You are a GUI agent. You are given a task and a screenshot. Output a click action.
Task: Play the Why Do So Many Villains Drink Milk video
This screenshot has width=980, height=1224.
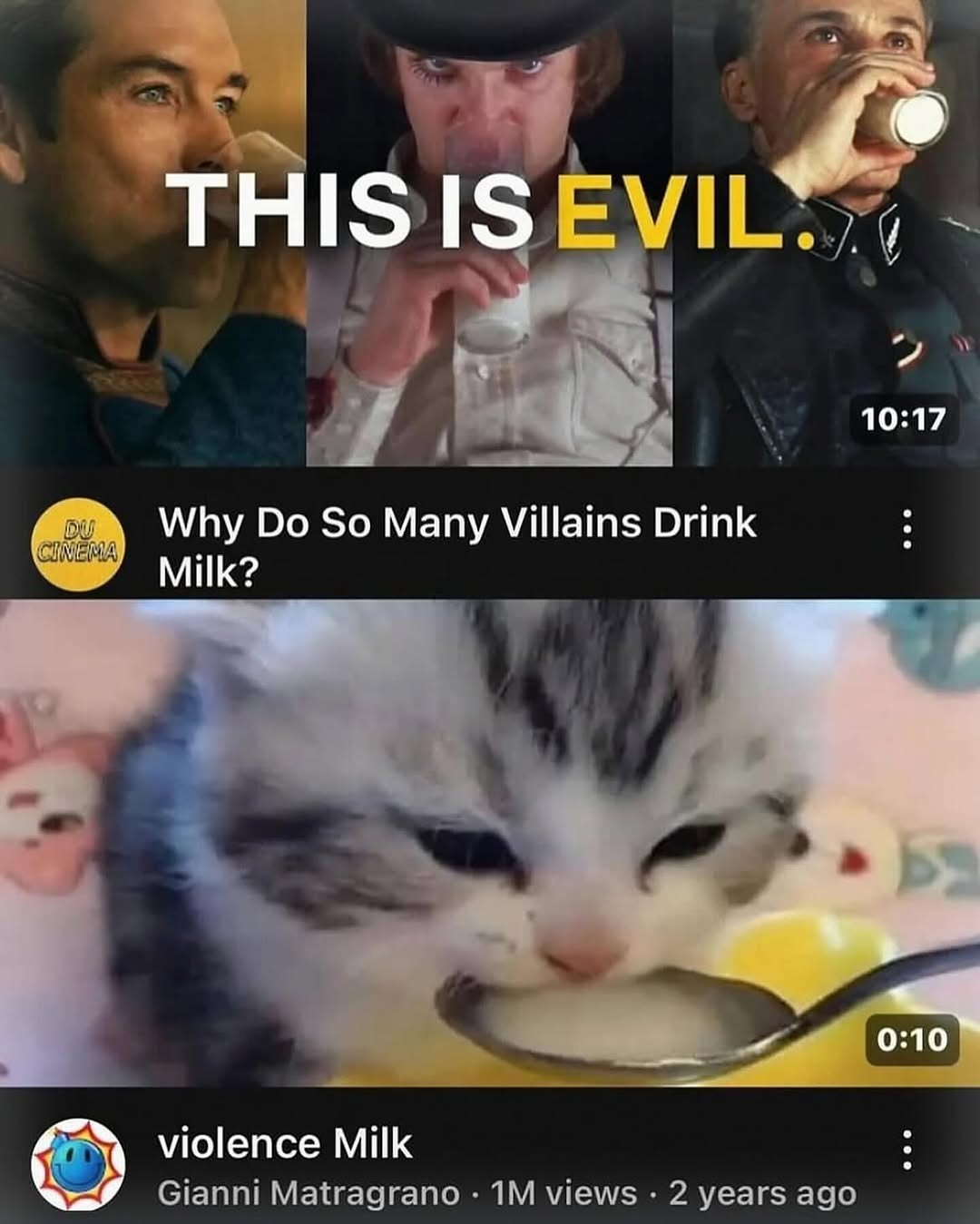(490, 232)
